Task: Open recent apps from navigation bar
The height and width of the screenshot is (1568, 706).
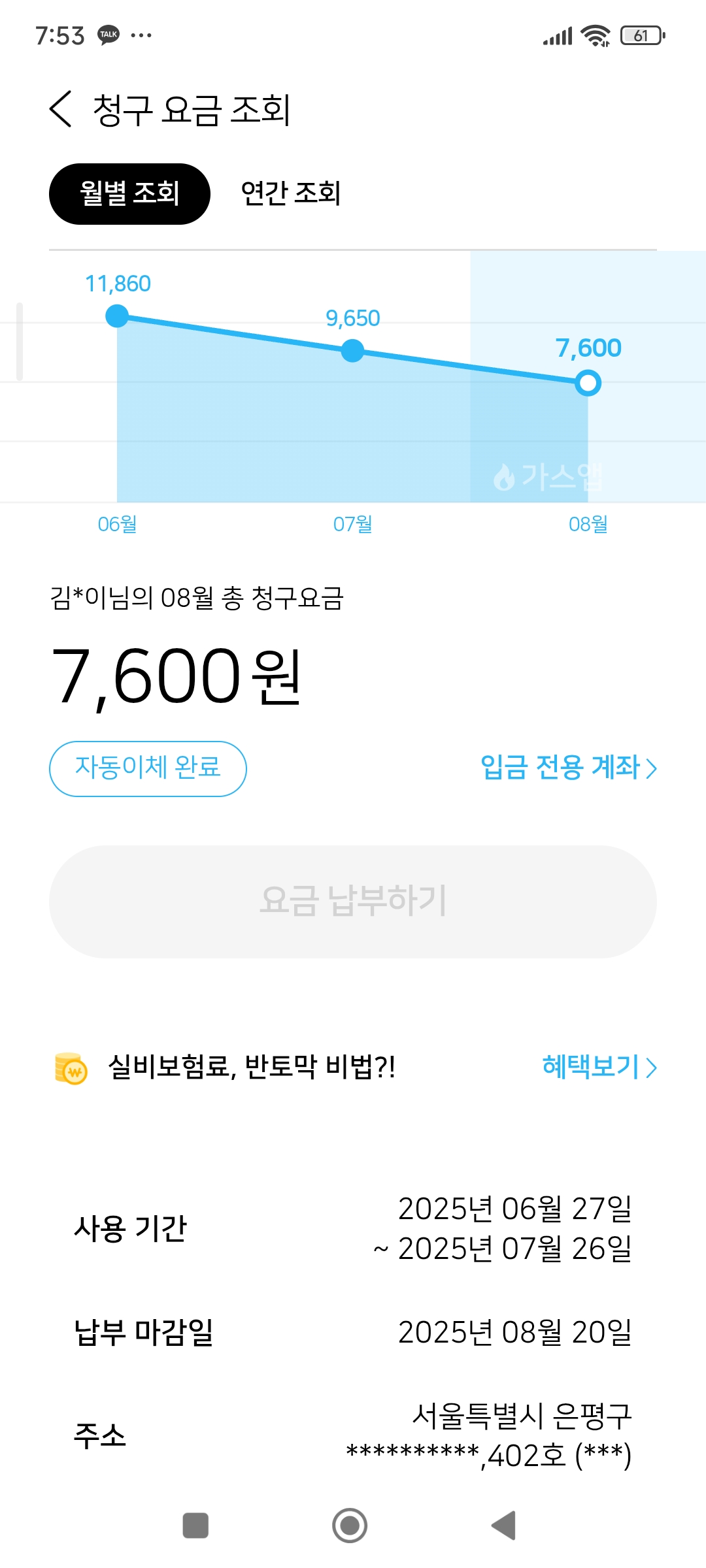Action: pos(195,1526)
